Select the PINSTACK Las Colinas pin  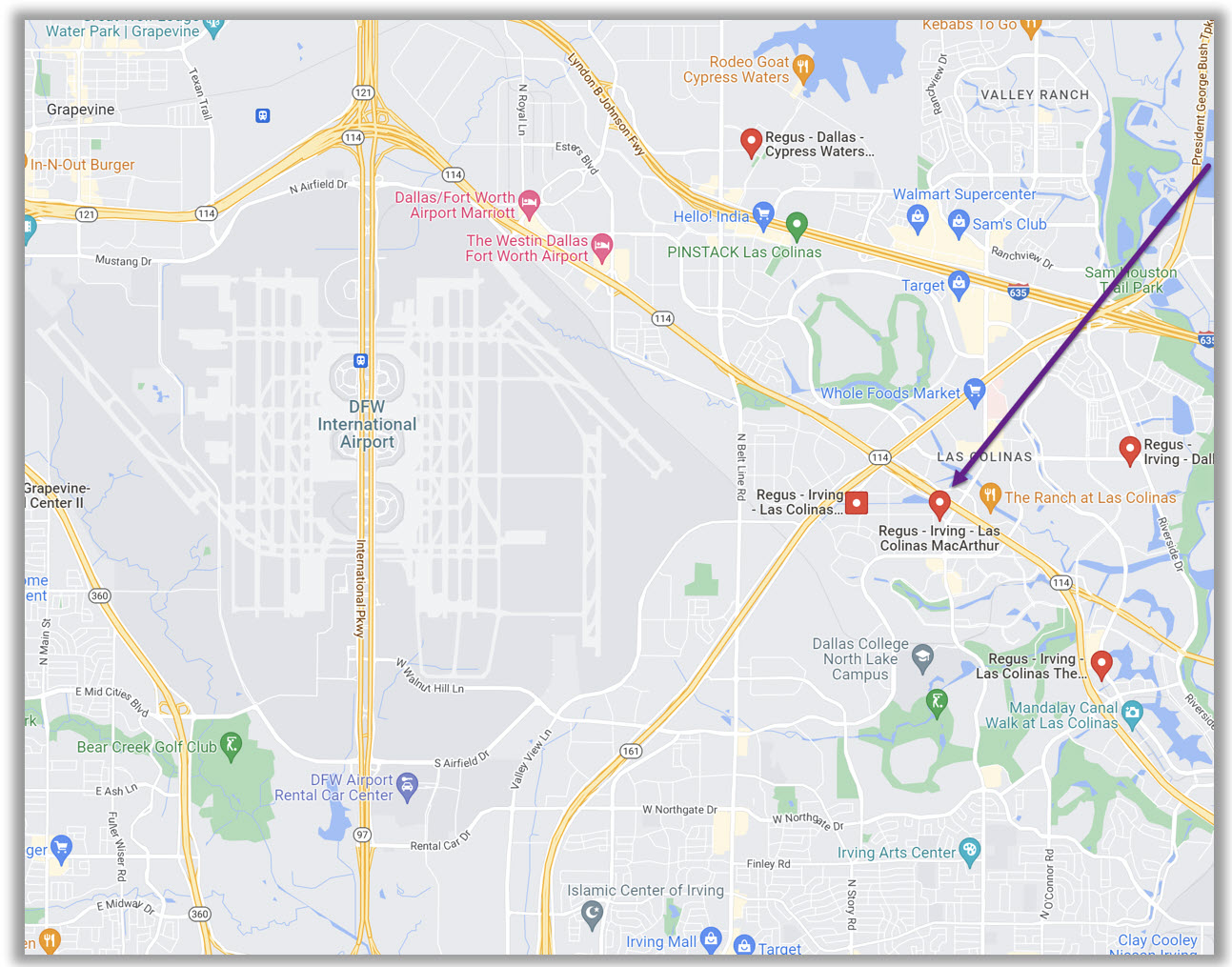[x=797, y=226]
